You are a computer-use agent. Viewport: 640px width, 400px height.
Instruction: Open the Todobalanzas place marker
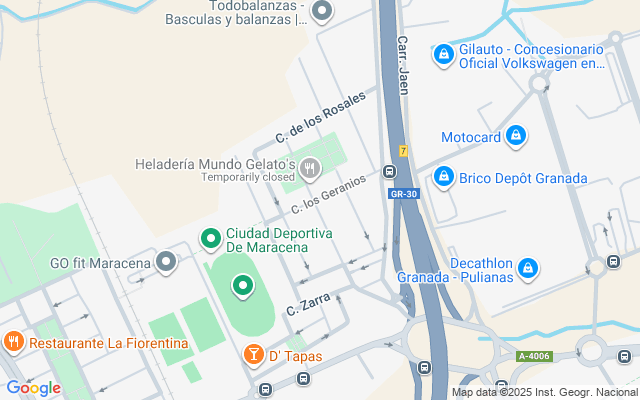tap(322, 13)
